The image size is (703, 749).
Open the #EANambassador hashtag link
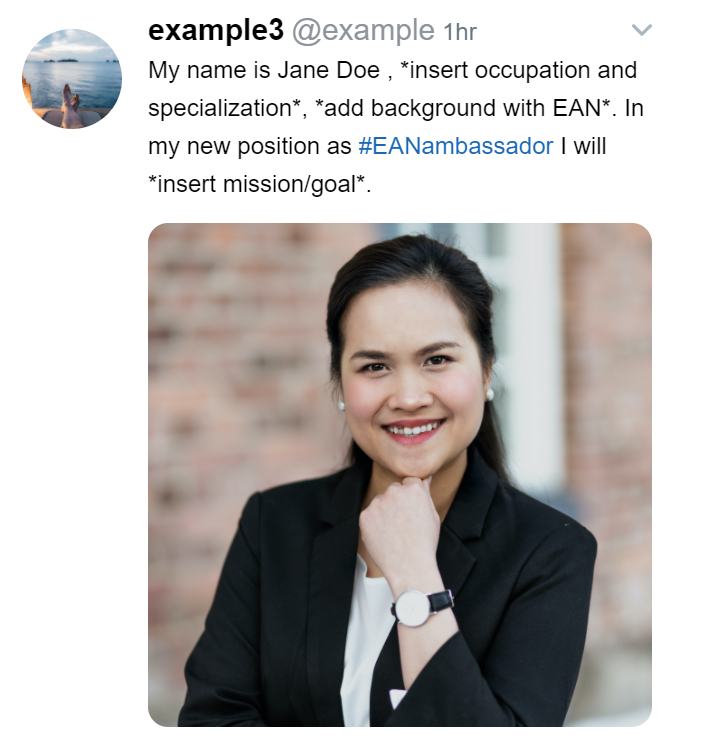[455, 146]
